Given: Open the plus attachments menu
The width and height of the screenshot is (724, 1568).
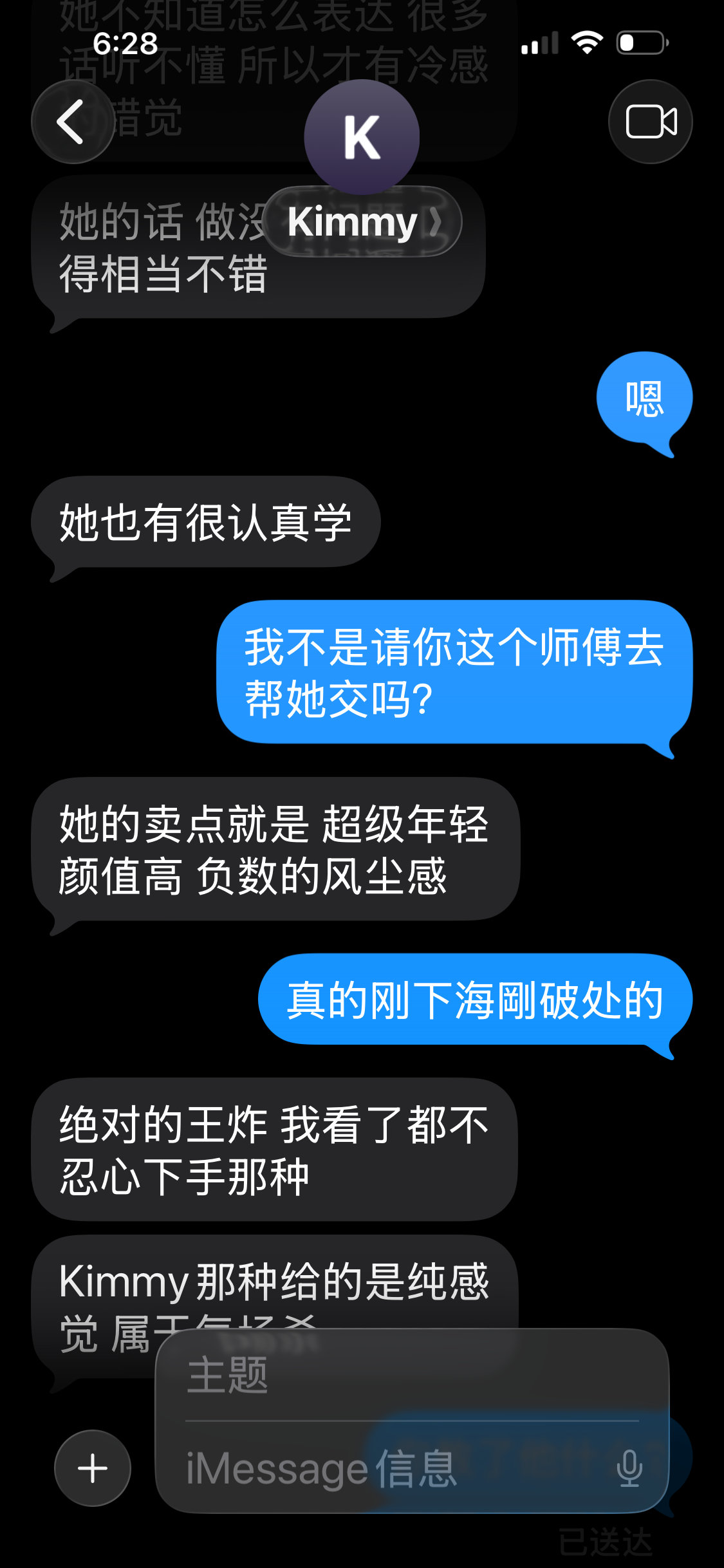Looking at the screenshot, I should 93,1468.
